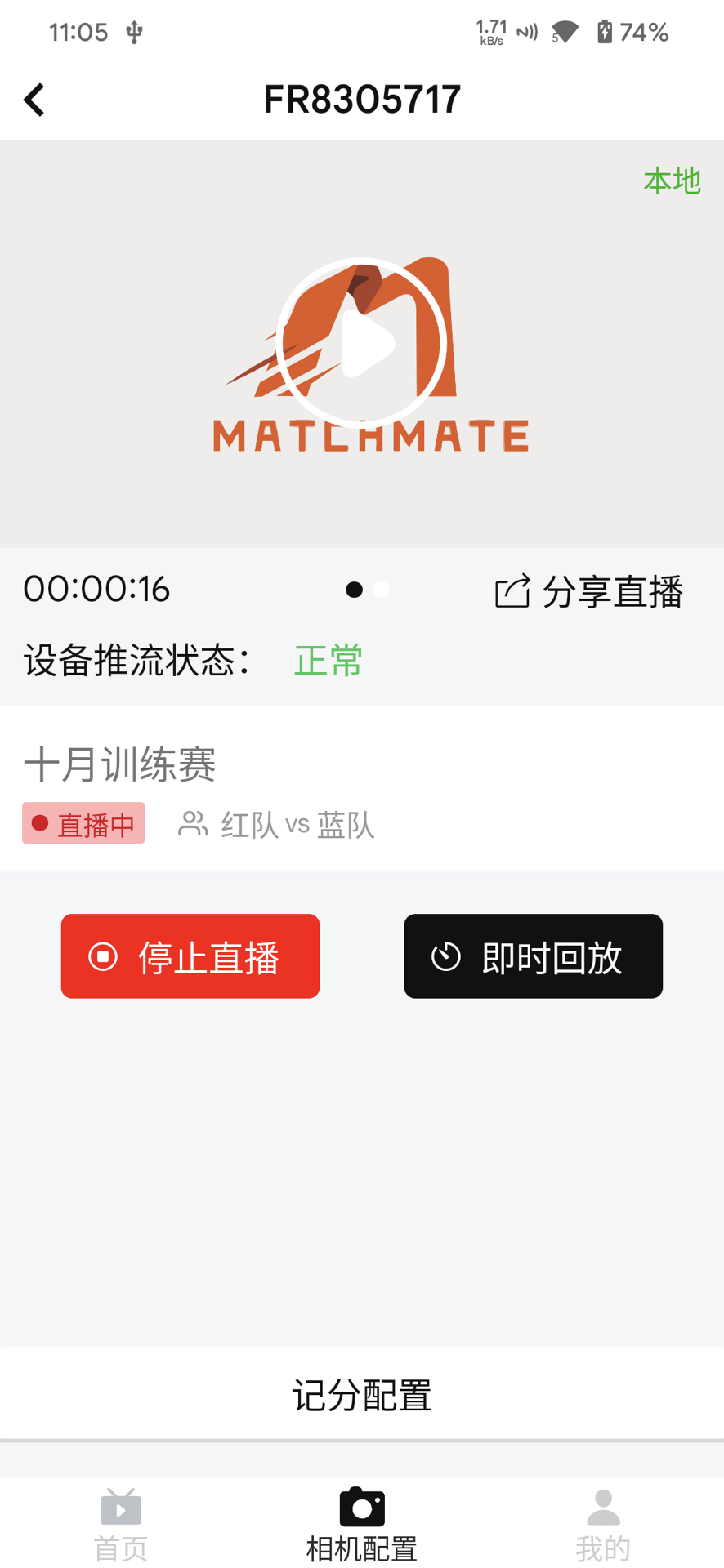Screen dimensions: 724x1568
Task: Select the match title 十月训练赛
Action: [x=118, y=764]
